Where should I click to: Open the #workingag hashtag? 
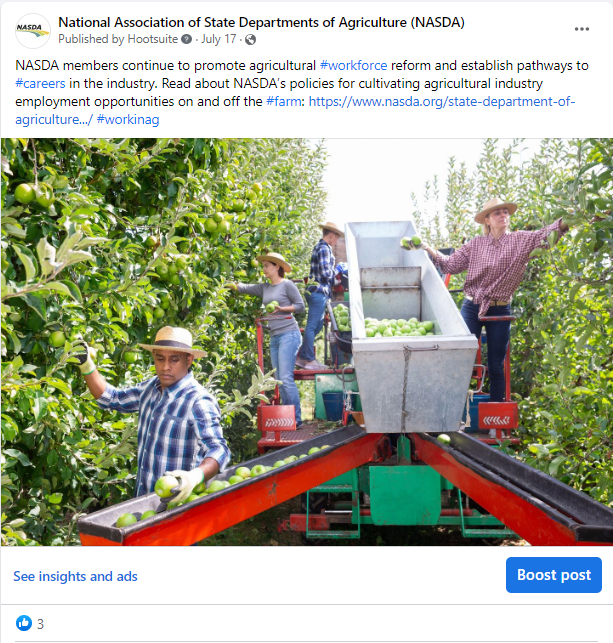click(x=128, y=119)
